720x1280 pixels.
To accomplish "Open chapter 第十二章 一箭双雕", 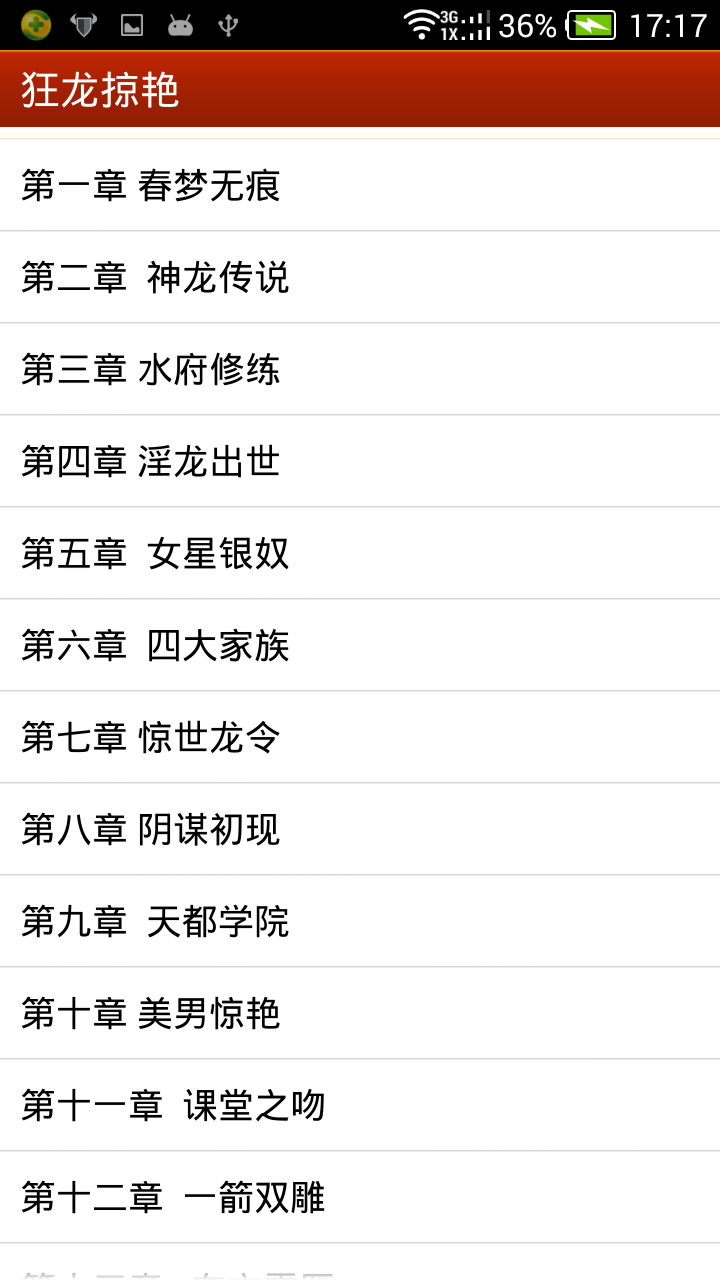I will coord(360,1197).
